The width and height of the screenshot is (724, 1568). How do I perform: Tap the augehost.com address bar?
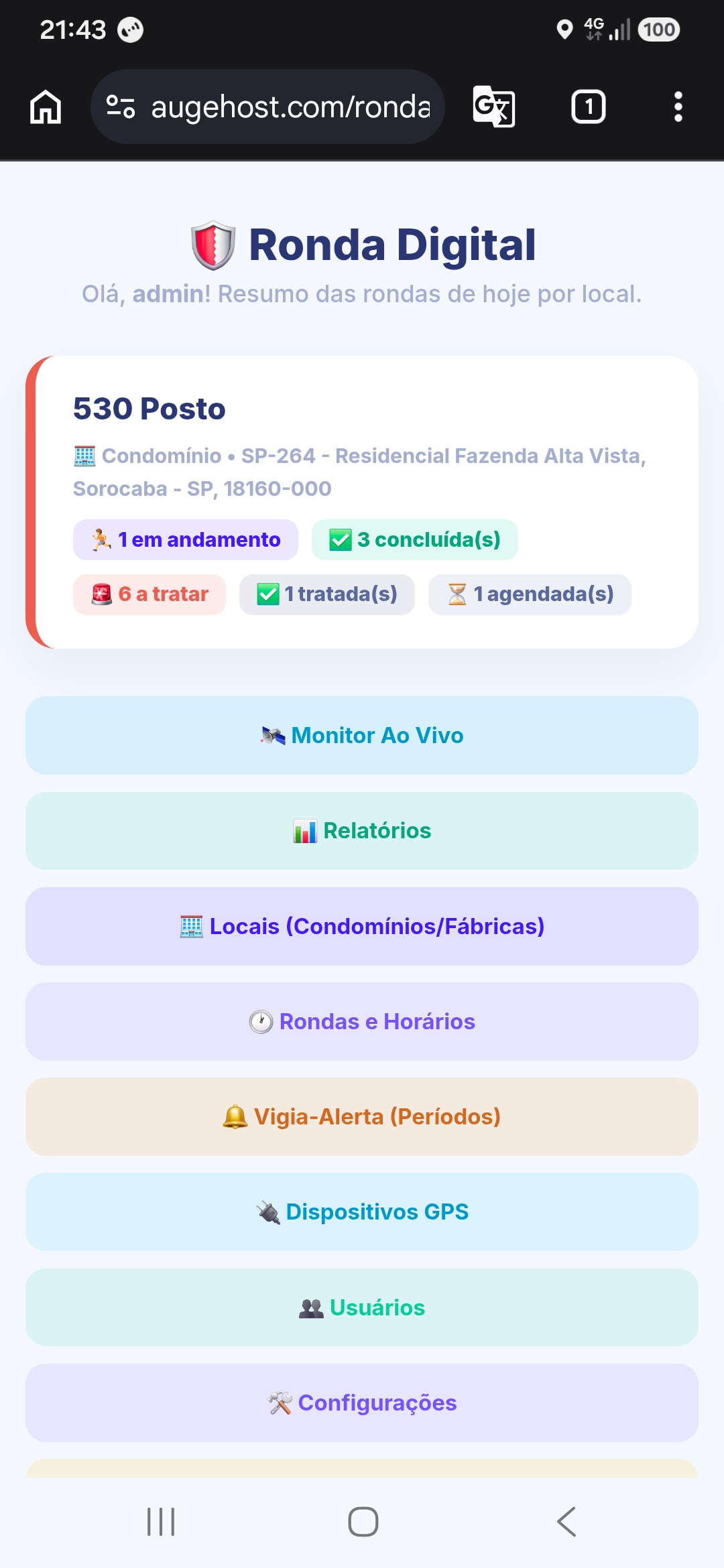[267, 107]
